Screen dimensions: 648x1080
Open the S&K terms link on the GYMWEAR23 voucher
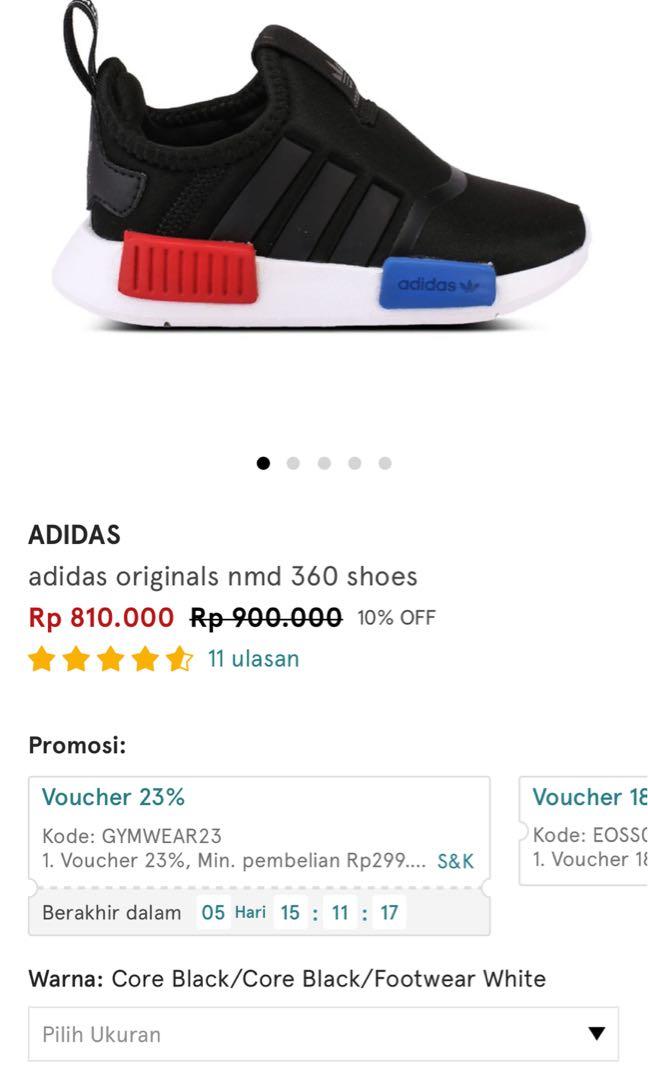[x=455, y=861]
